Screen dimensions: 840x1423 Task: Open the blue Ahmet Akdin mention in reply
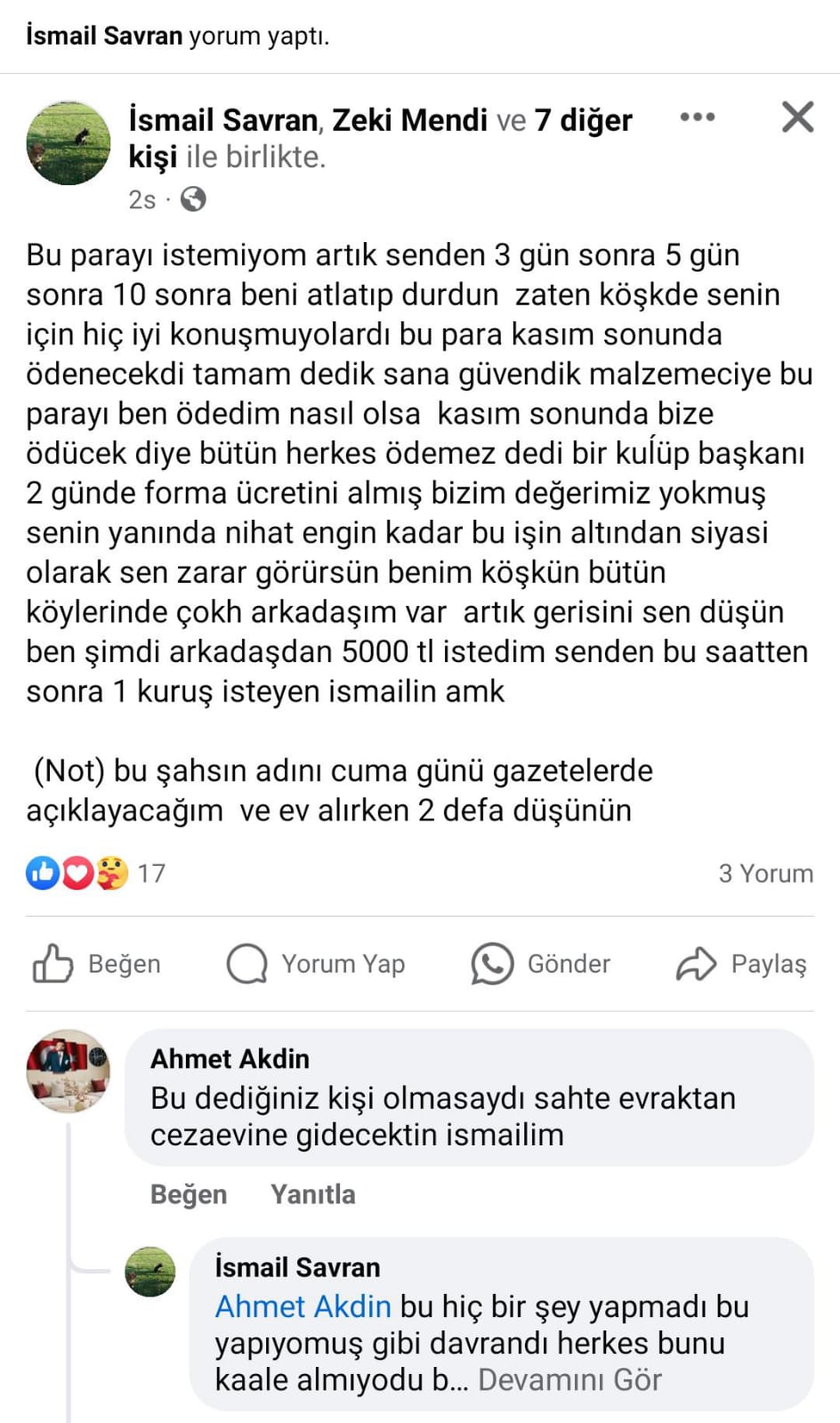coord(303,1306)
